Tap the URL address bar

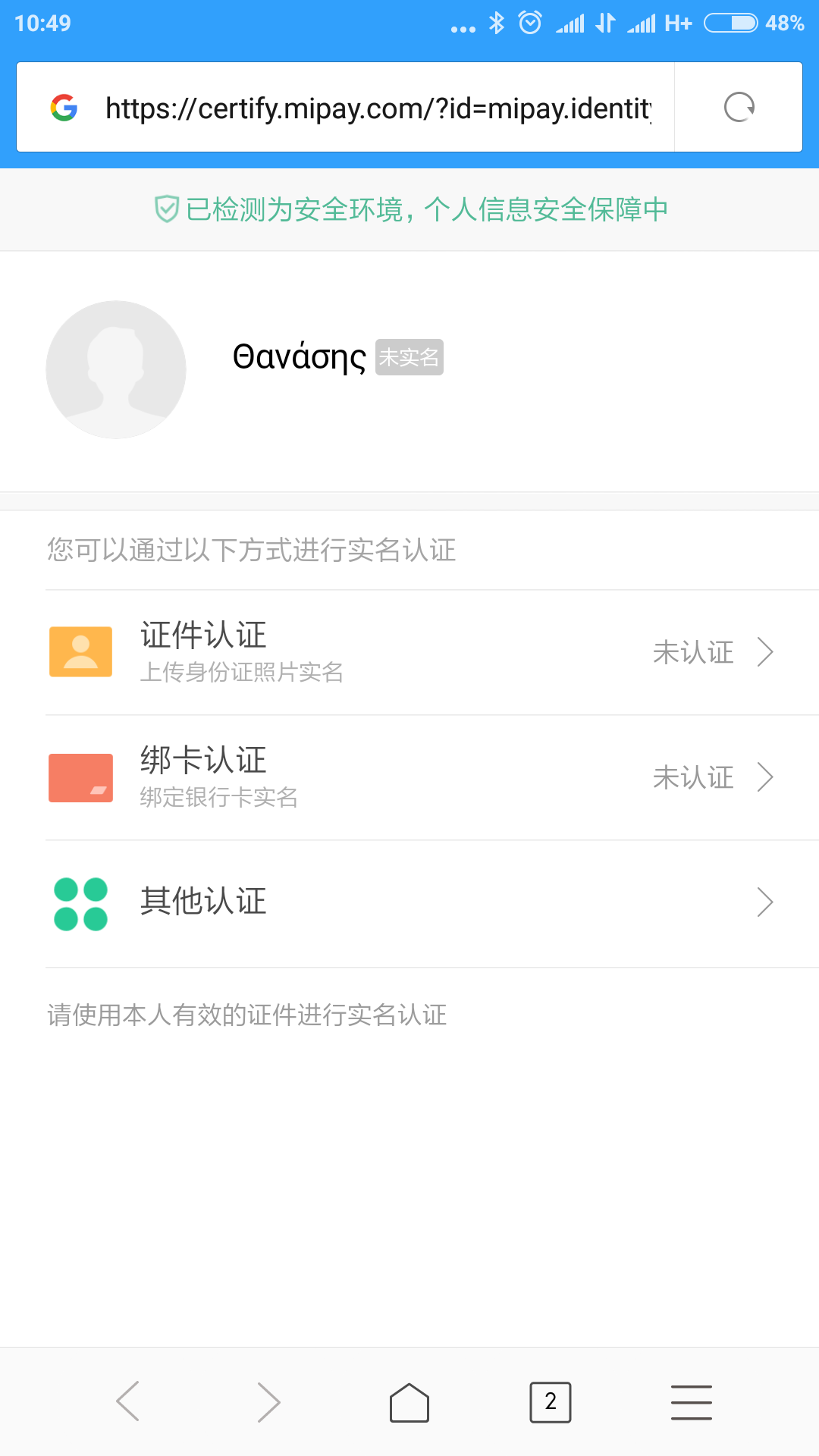click(378, 108)
